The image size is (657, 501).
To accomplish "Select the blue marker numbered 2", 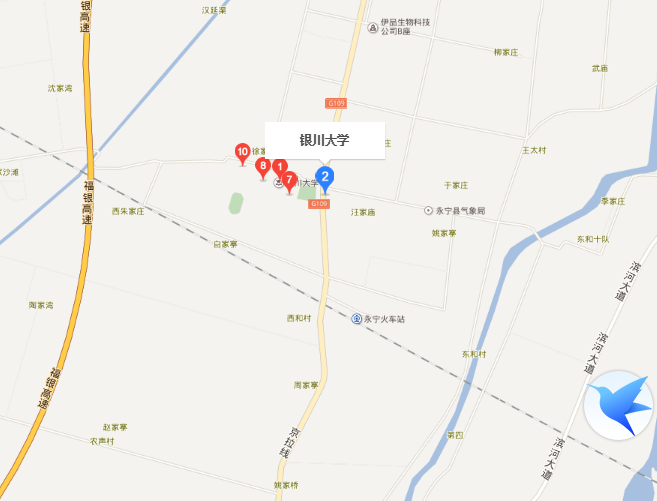I will (325, 179).
